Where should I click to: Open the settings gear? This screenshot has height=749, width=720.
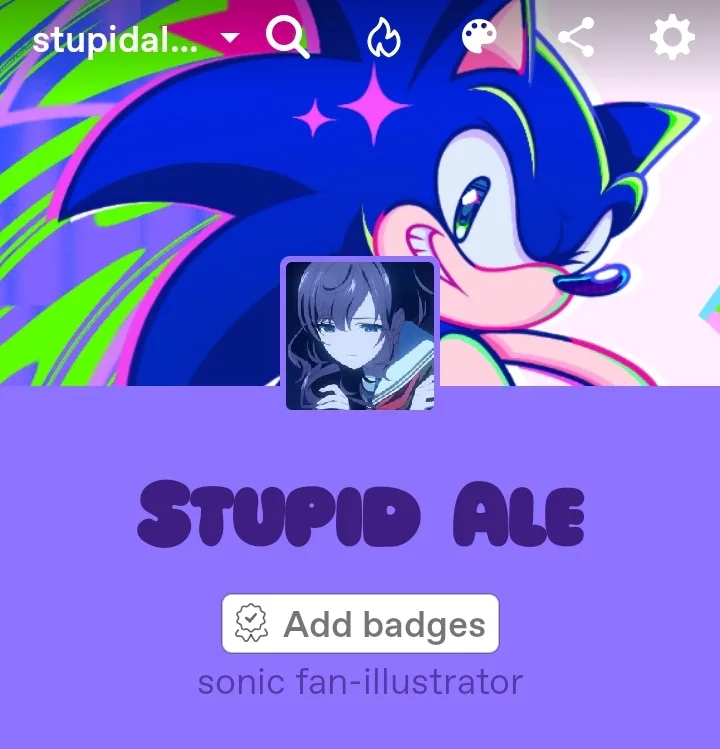[x=671, y=39]
